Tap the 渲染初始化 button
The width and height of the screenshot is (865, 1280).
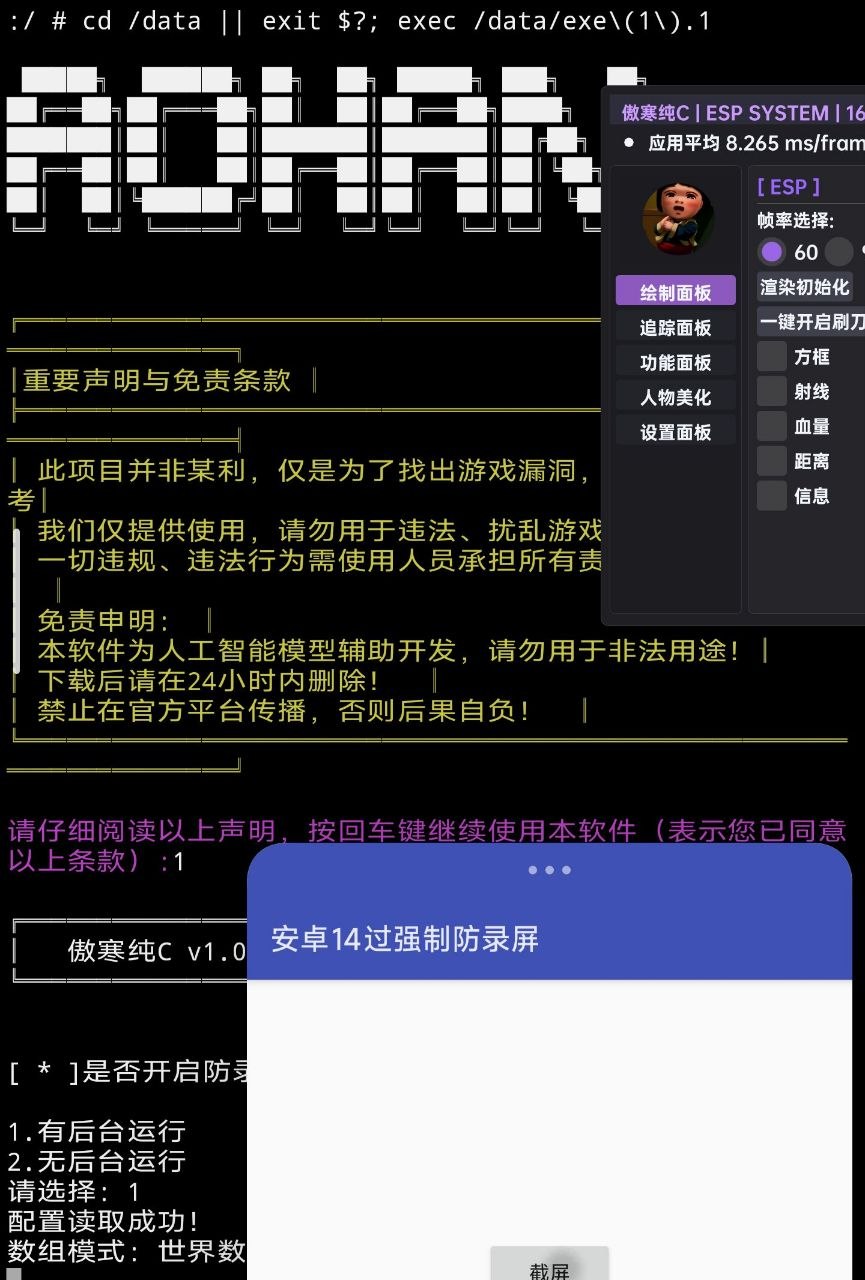pos(805,287)
